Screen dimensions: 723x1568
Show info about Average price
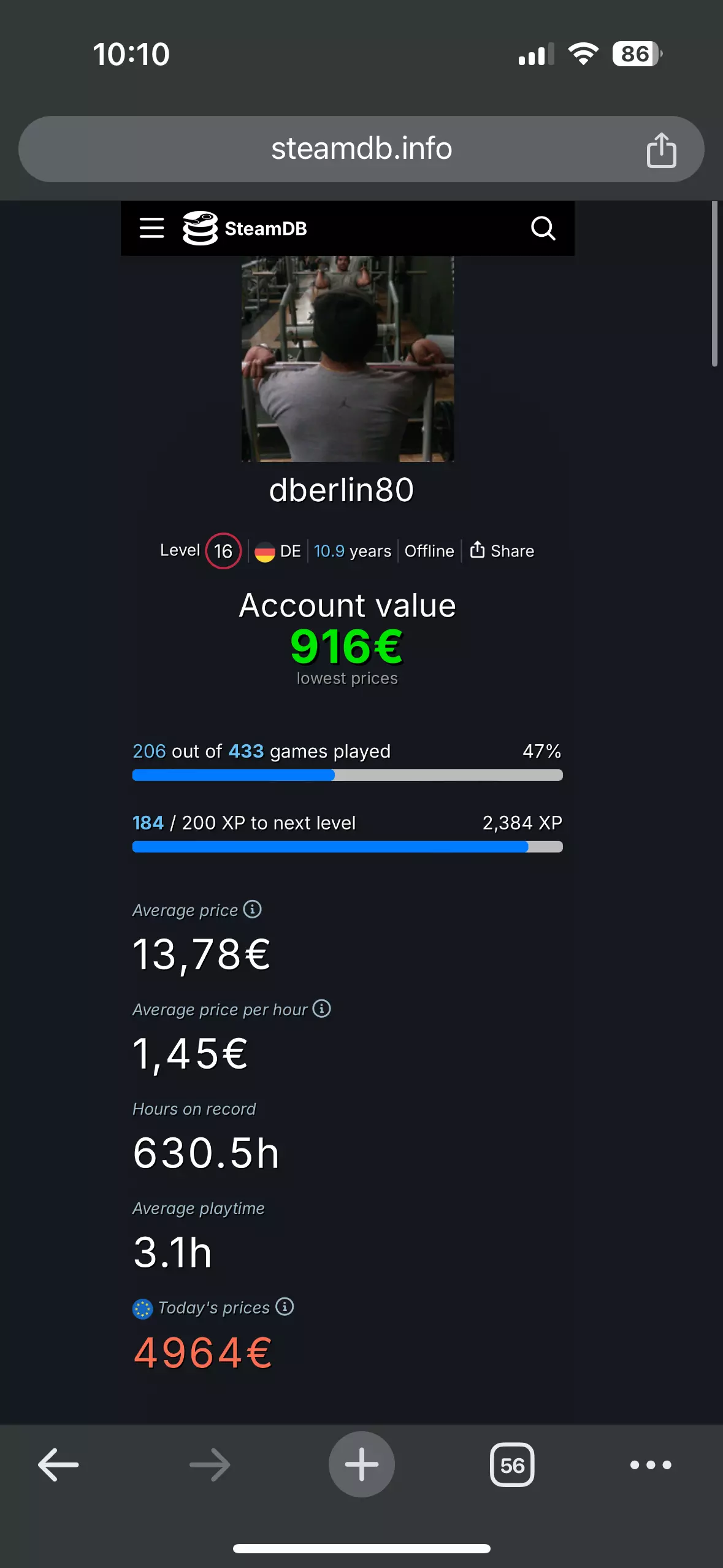253,909
